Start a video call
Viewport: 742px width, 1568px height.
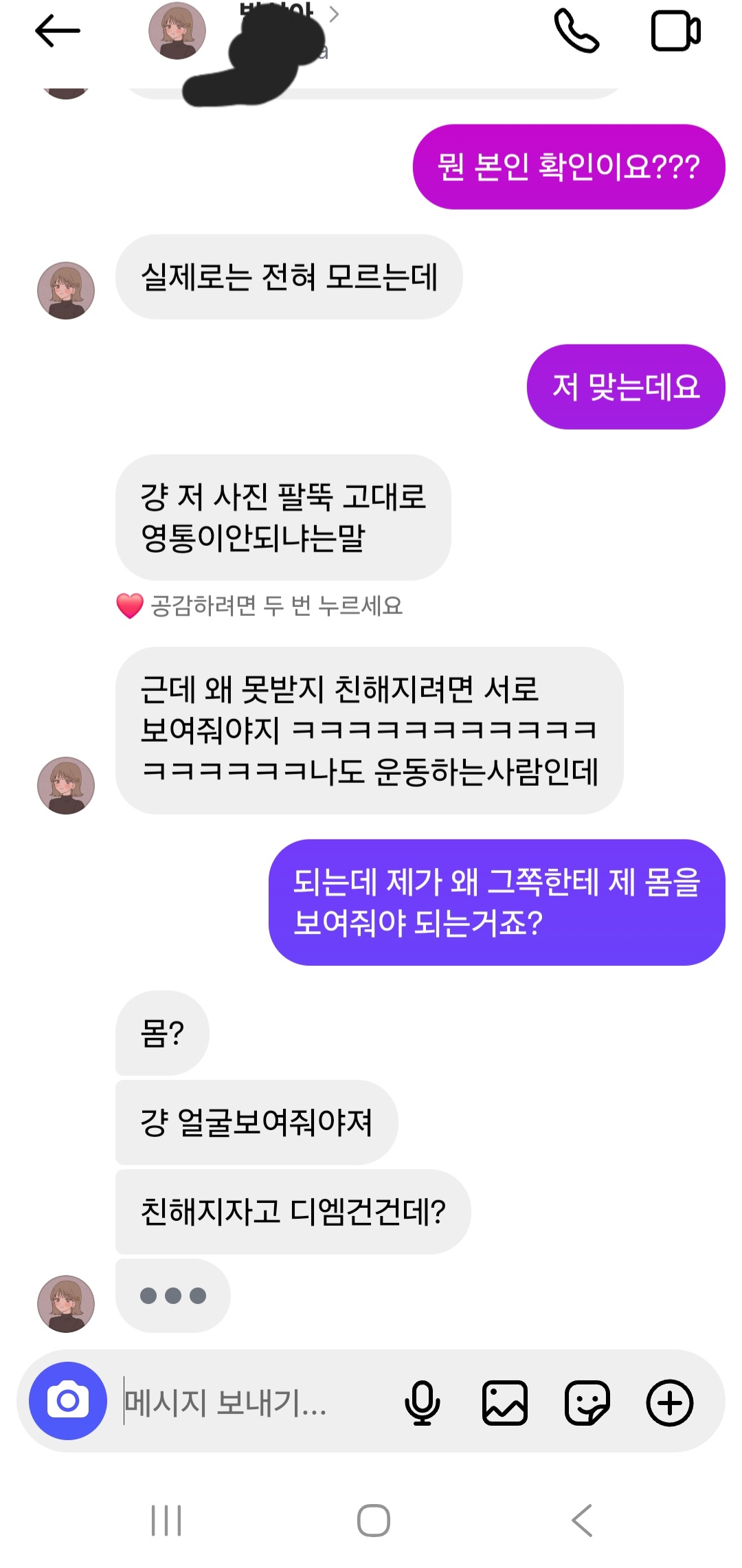click(675, 32)
